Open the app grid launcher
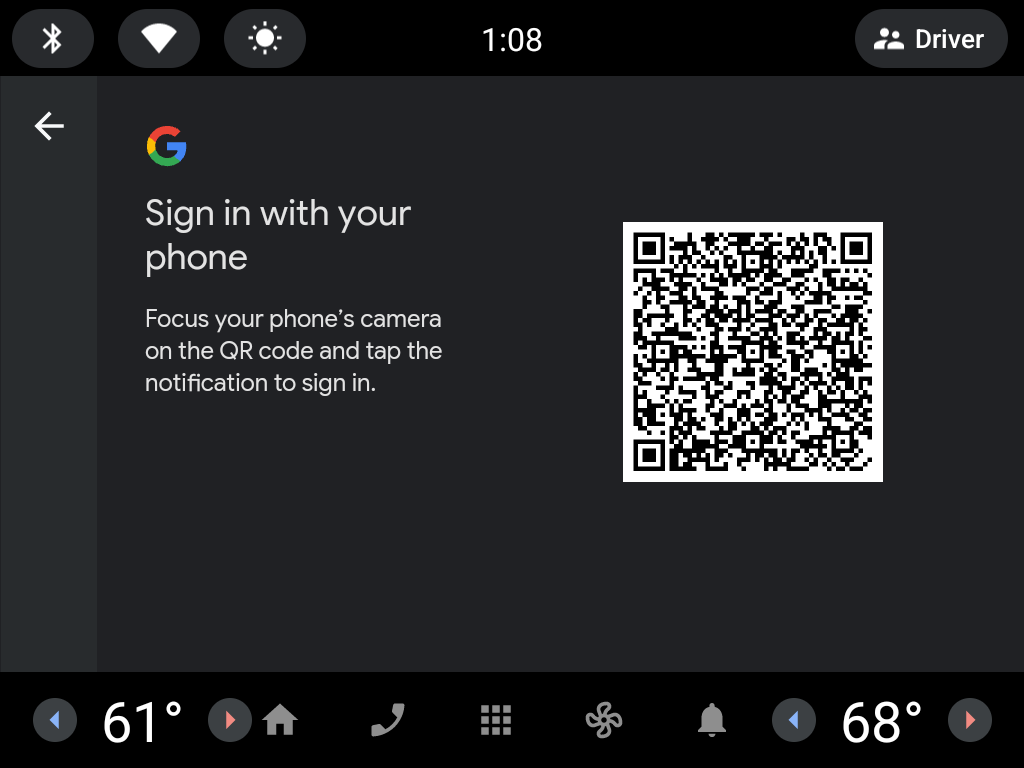 [x=496, y=720]
